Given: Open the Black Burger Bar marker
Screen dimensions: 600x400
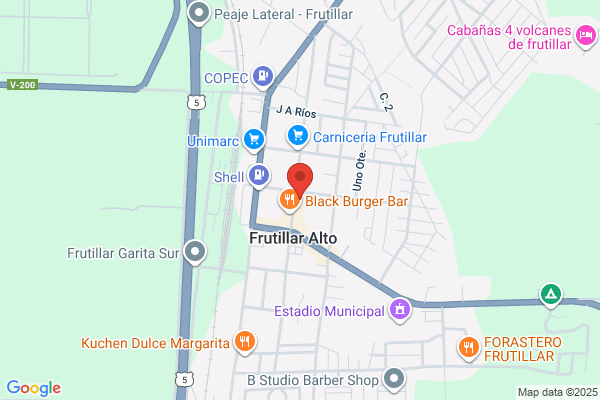Looking at the screenshot, I should (290, 200).
